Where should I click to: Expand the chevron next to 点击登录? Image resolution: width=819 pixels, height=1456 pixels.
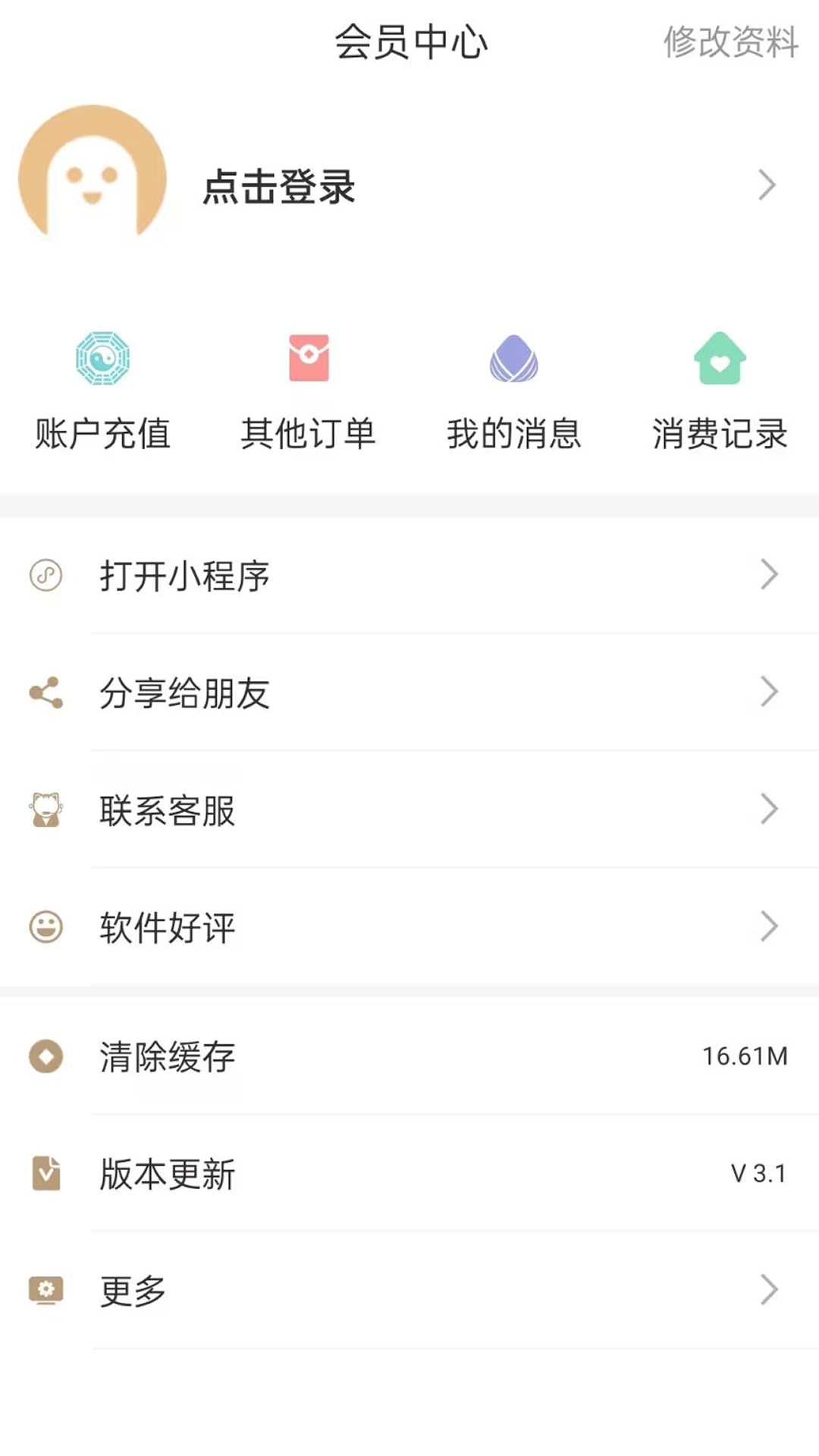[x=768, y=184]
